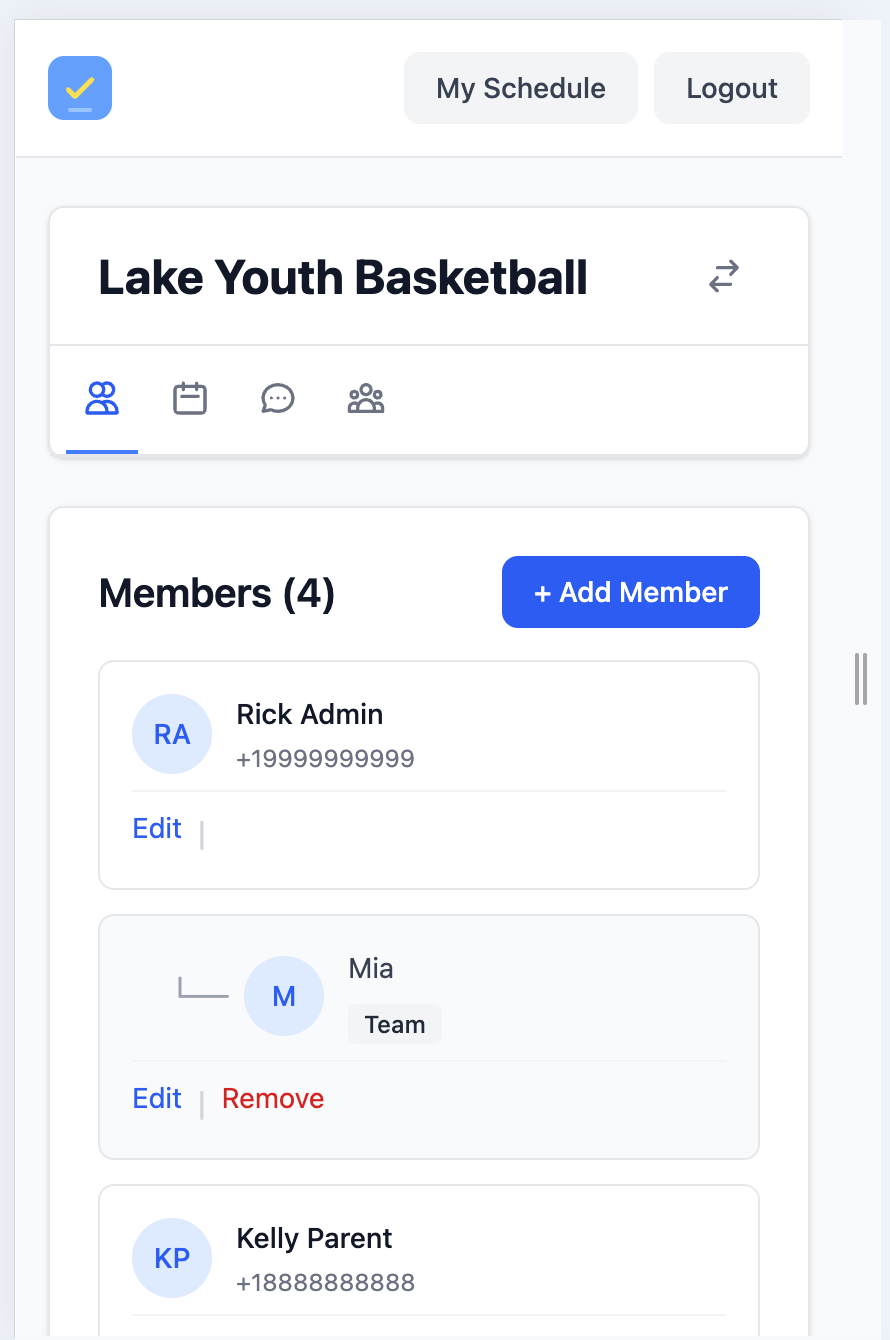The width and height of the screenshot is (890, 1340).
Task: Click Rick Admin's phone number
Action: pos(325,758)
